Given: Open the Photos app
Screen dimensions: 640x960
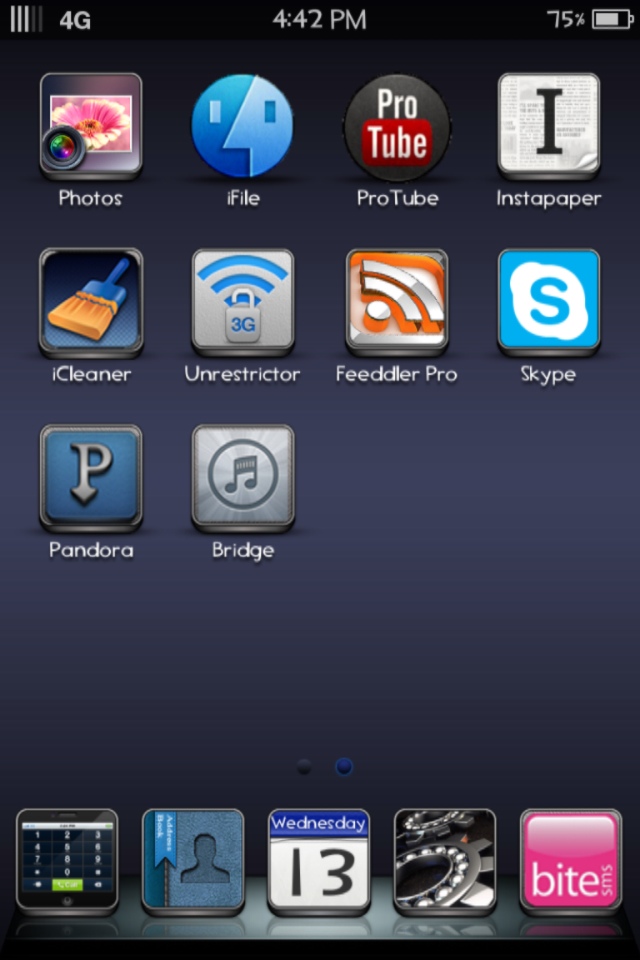Looking at the screenshot, I should point(90,127).
